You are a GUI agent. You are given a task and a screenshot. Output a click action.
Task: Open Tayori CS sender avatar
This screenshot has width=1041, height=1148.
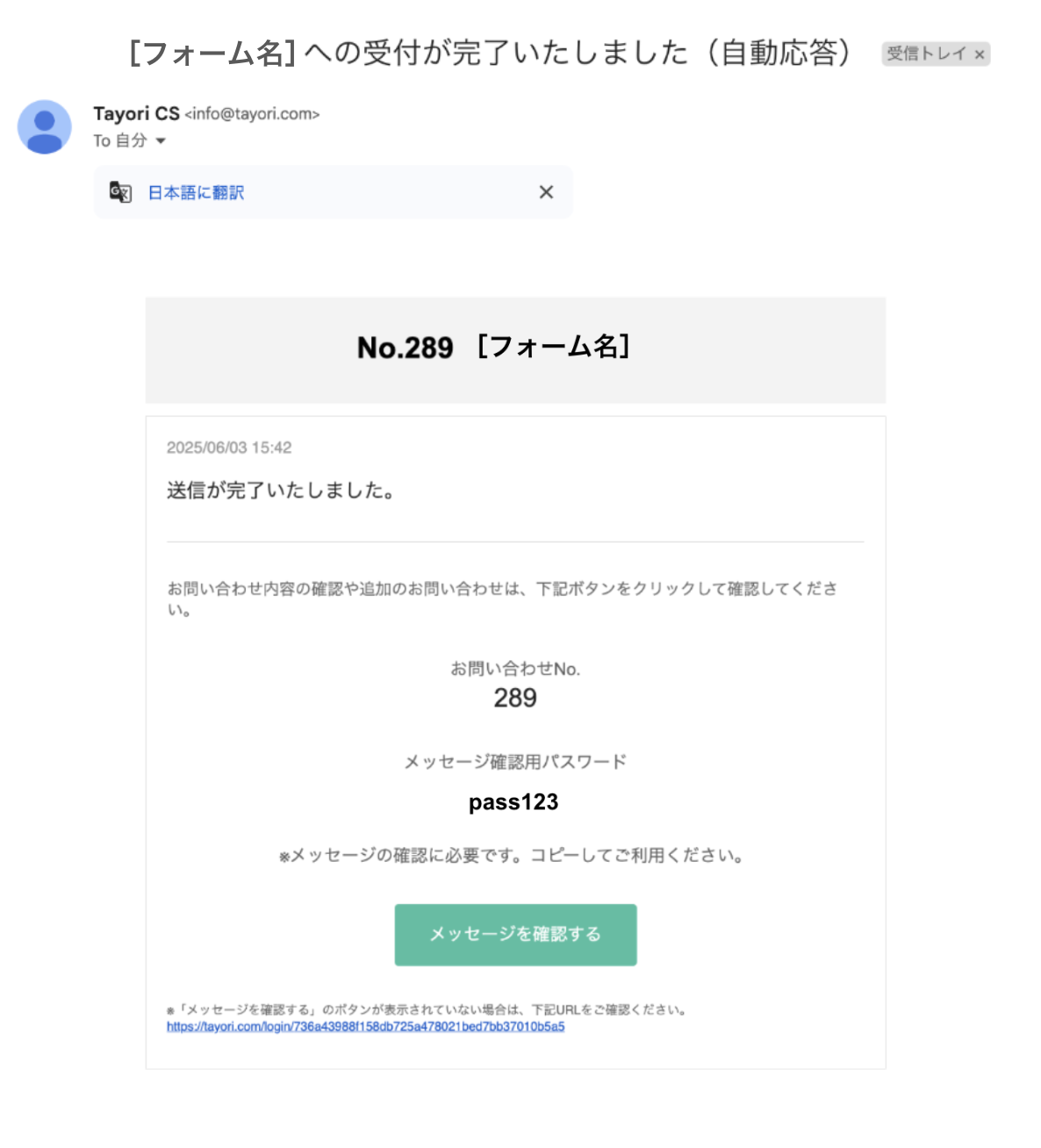pos(45,127)
